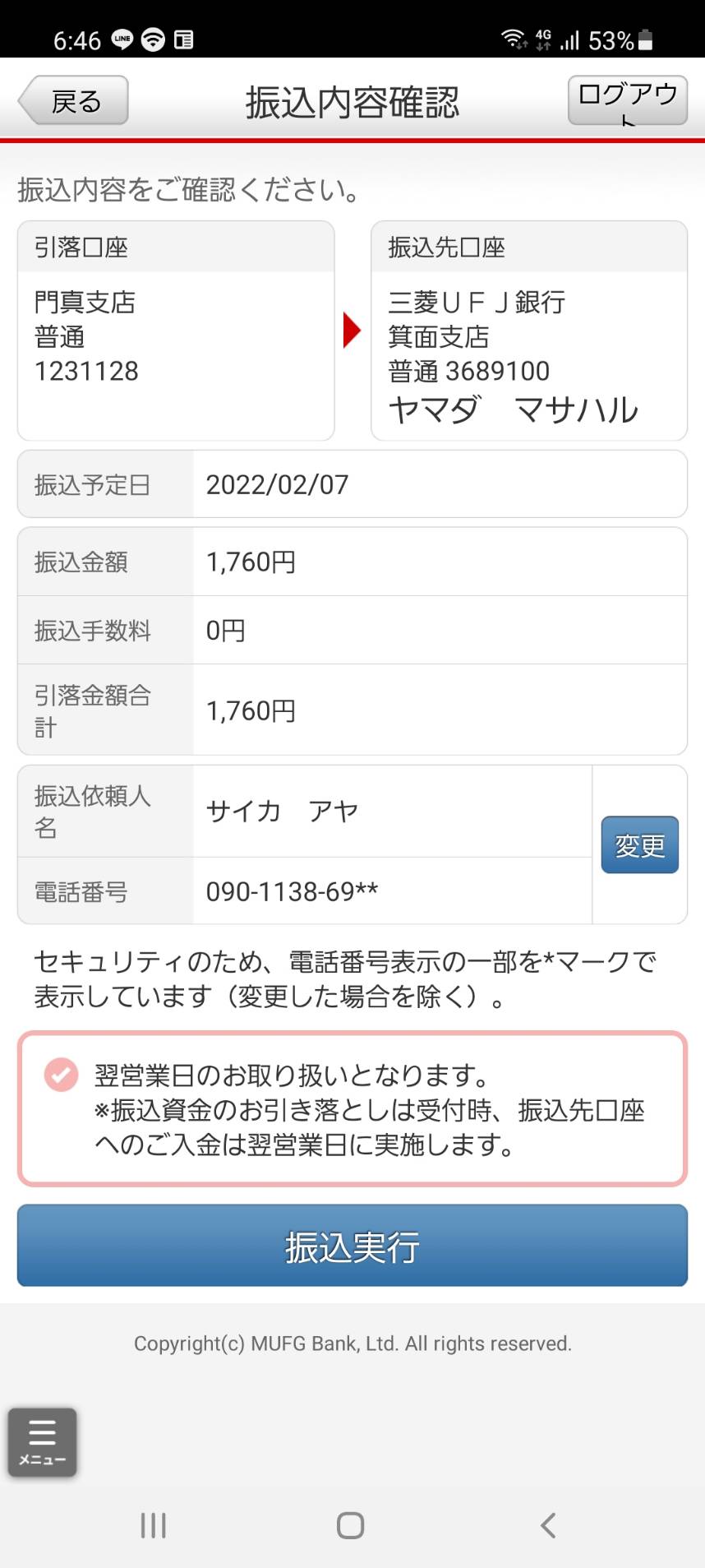The image size is (705, 1568).
Task: Go to the home screen
Action: click(x=351, y=1525)
